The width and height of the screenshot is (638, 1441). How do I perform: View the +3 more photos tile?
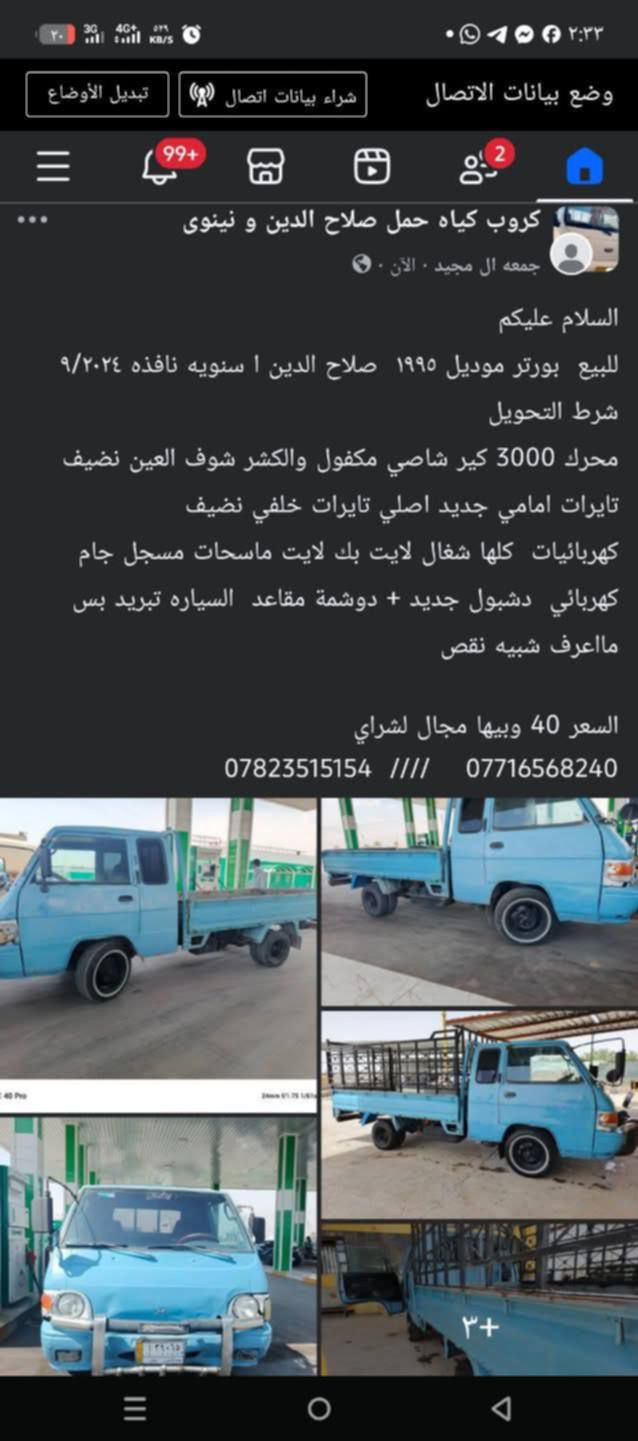[x=479, y=1298]
